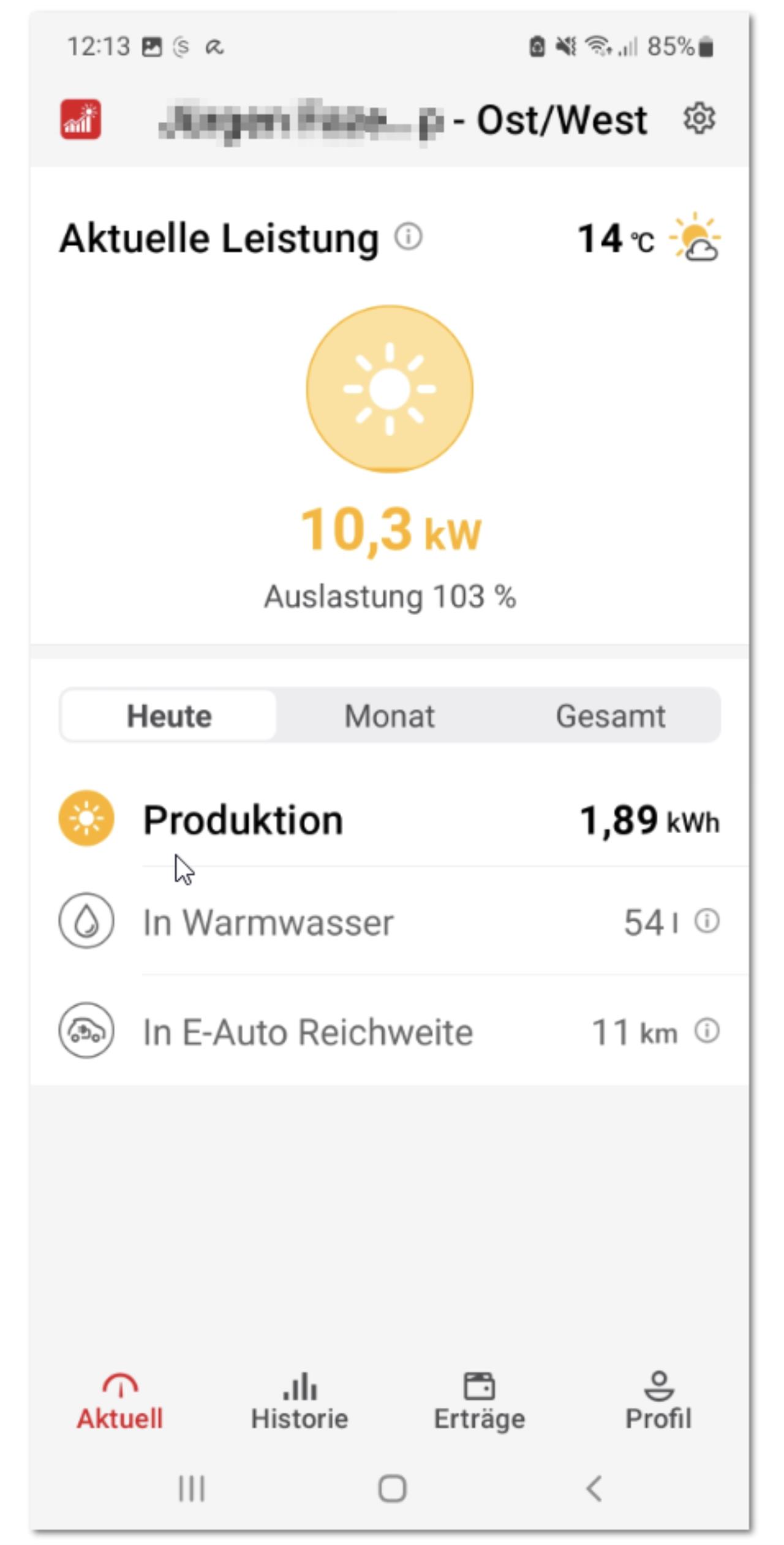Open info icon next to Warmwasser value
784x1545 pixels.
tap(707, 921)
